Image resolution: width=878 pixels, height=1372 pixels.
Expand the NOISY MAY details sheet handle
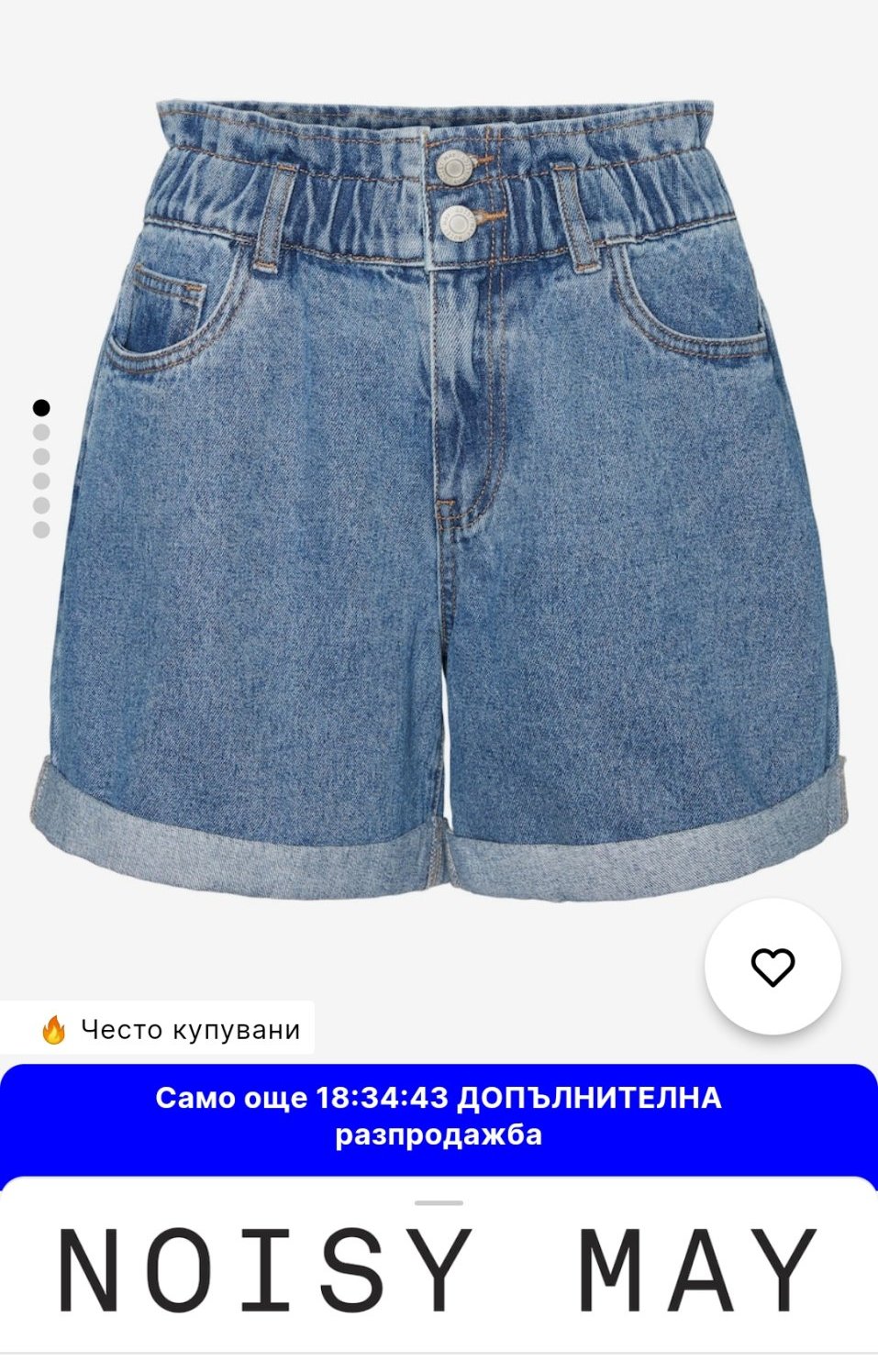point(439,1202)
